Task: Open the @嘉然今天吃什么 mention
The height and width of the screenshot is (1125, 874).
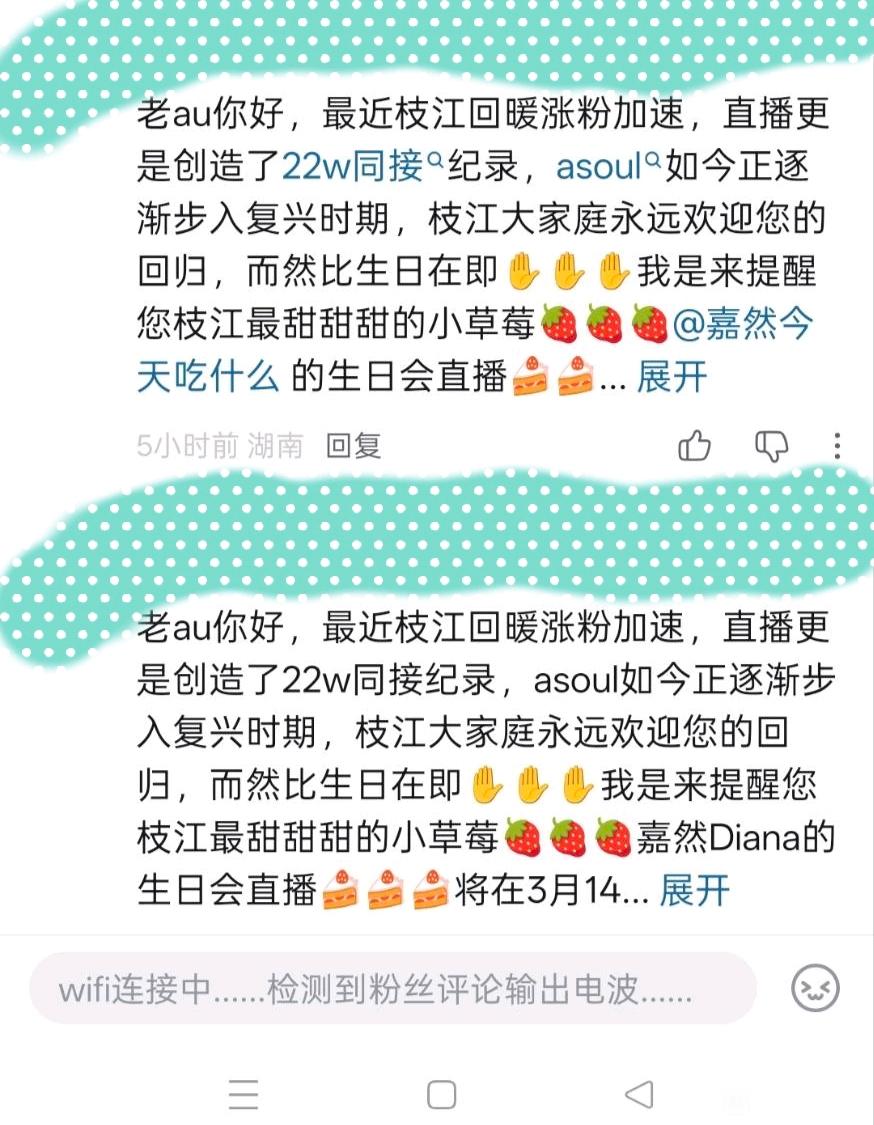Action: pos(474,350)
